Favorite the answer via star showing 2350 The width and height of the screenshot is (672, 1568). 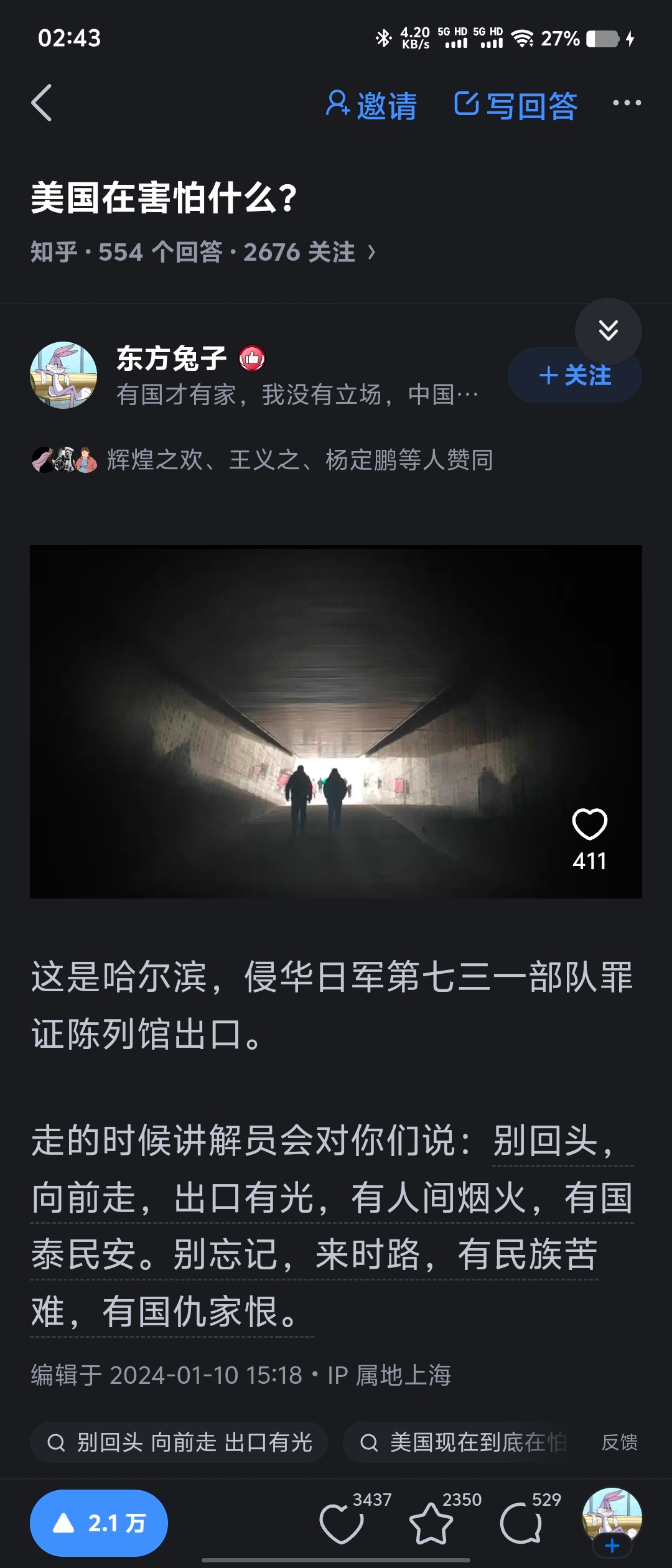pyautogui.click(x=431, y=1523)
